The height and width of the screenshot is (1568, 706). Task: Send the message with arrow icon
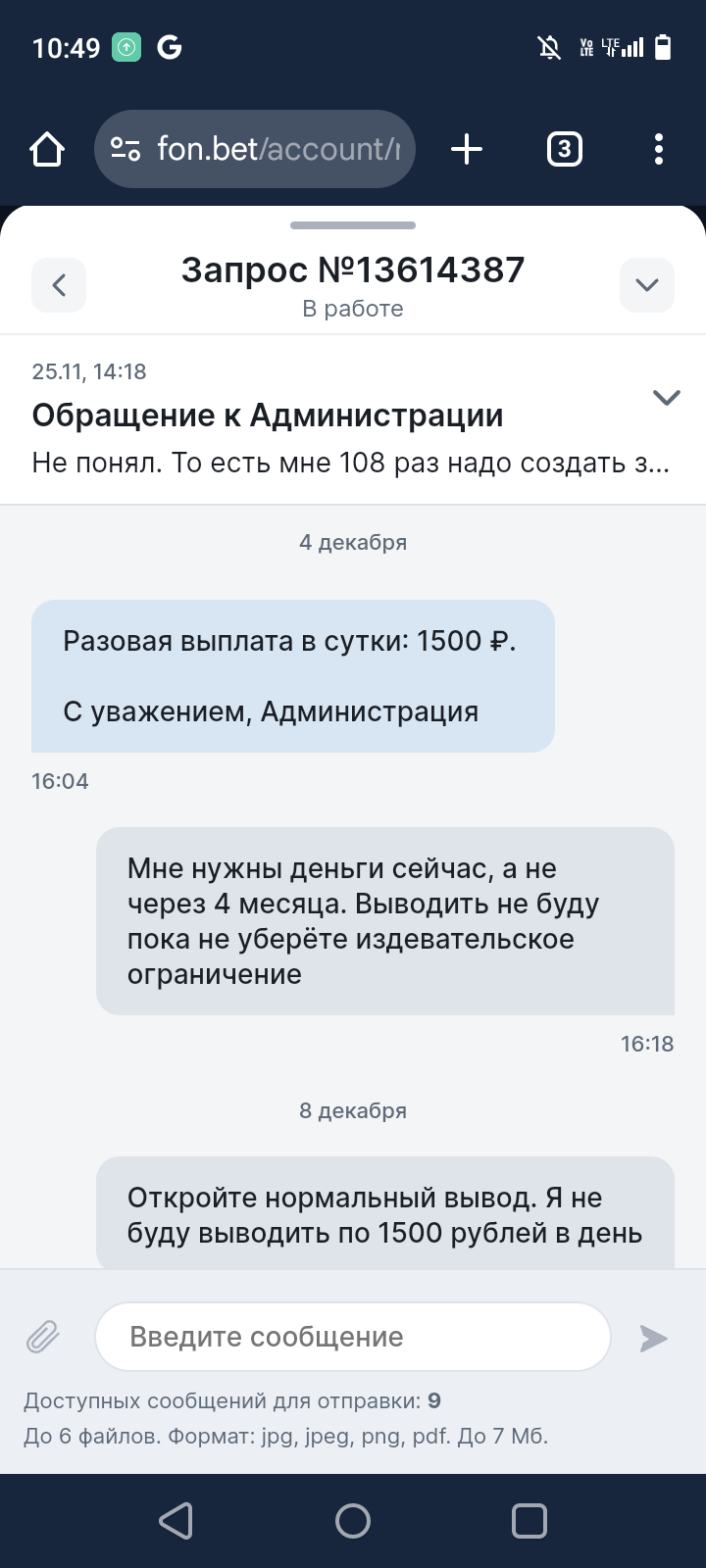click(x=653, y=1338)
